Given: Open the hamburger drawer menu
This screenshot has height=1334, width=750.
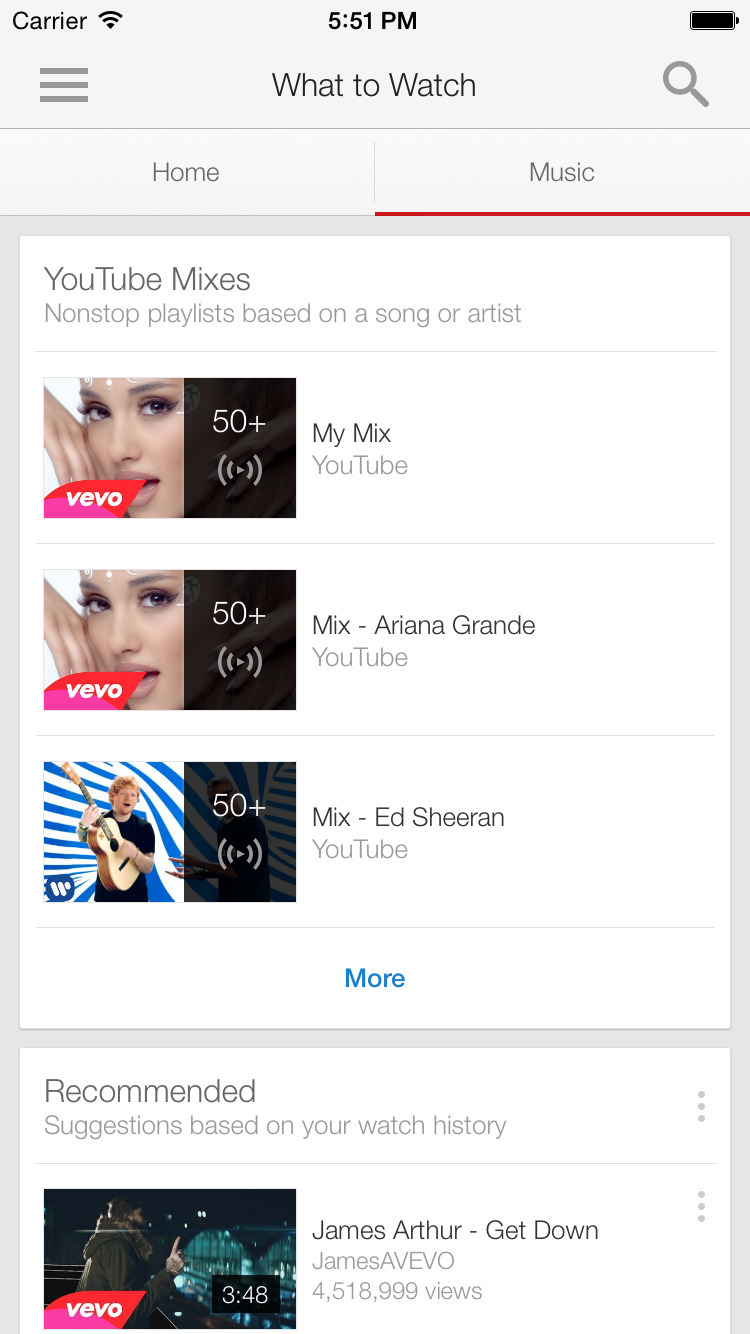Looking at the screenshot, I should 64,85.
